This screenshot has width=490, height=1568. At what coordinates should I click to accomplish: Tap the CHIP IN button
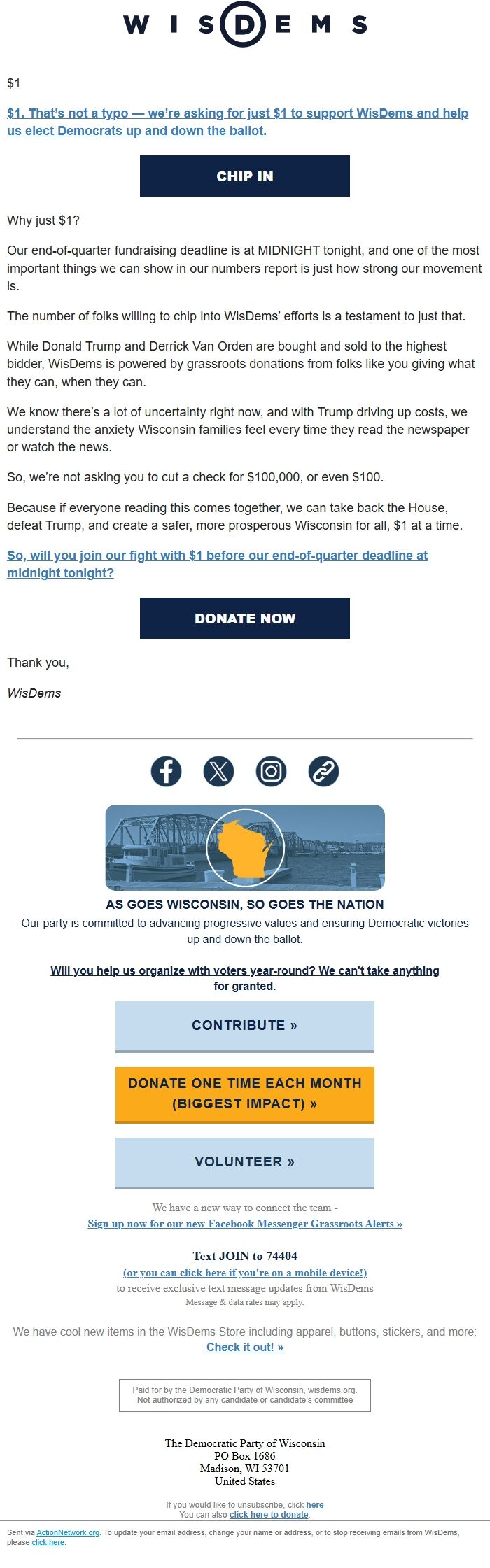point(244,176)
